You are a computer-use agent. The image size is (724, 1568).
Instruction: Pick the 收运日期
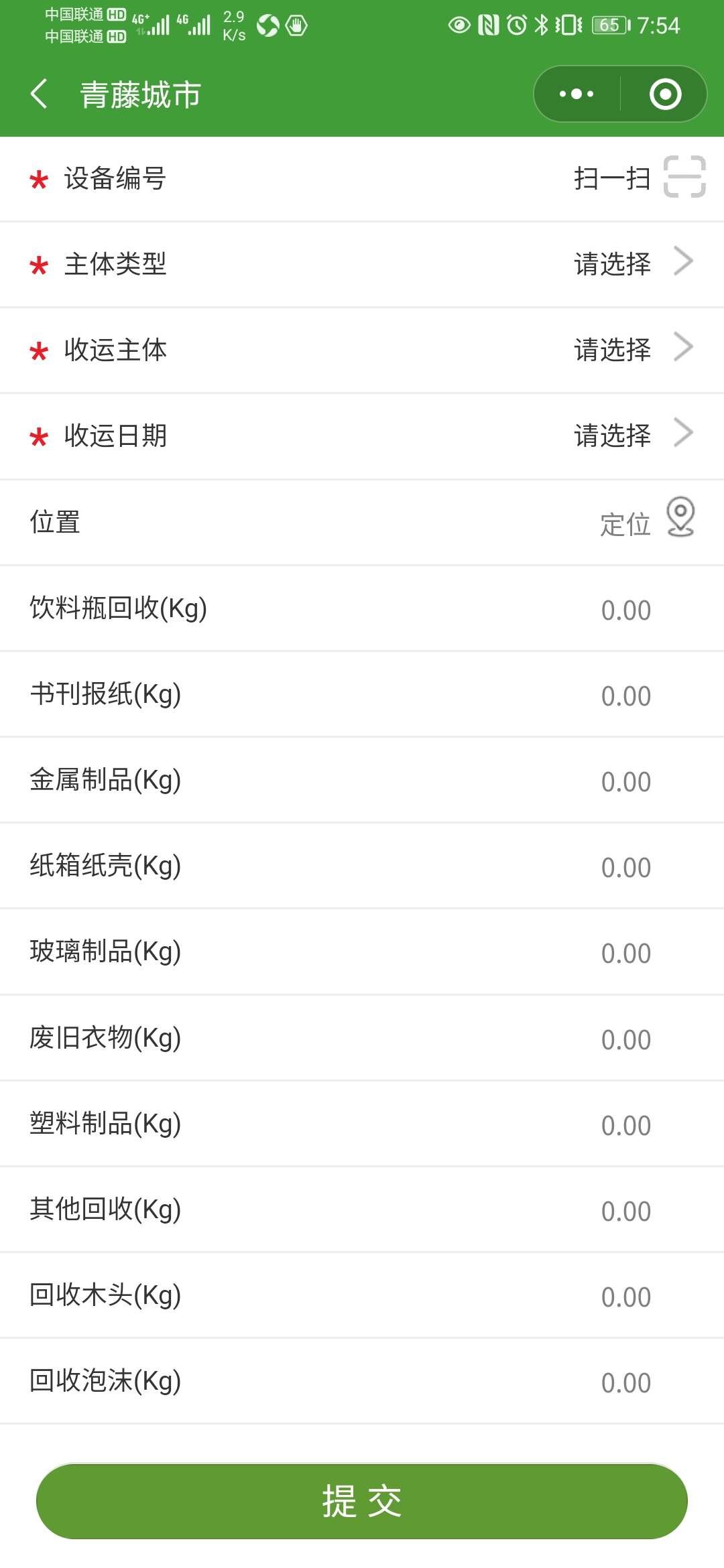[x=631, y=435]
